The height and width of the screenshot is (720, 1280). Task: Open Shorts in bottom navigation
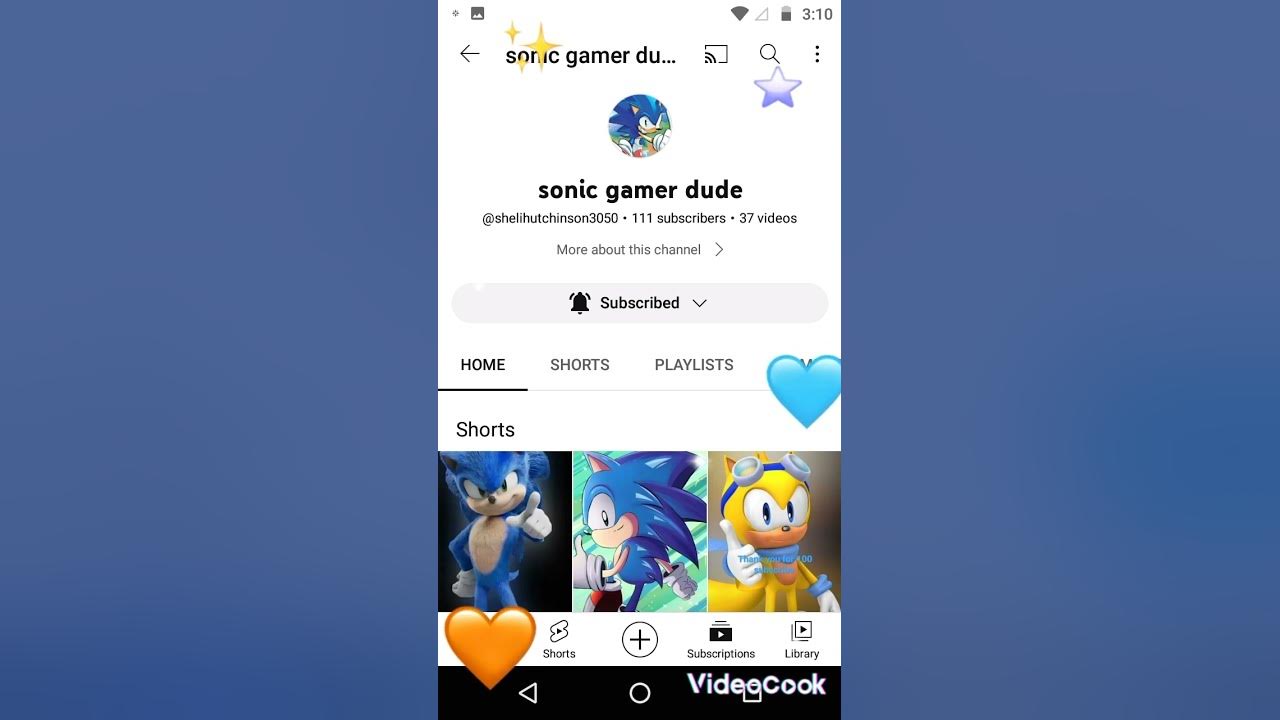click(559, 640)
